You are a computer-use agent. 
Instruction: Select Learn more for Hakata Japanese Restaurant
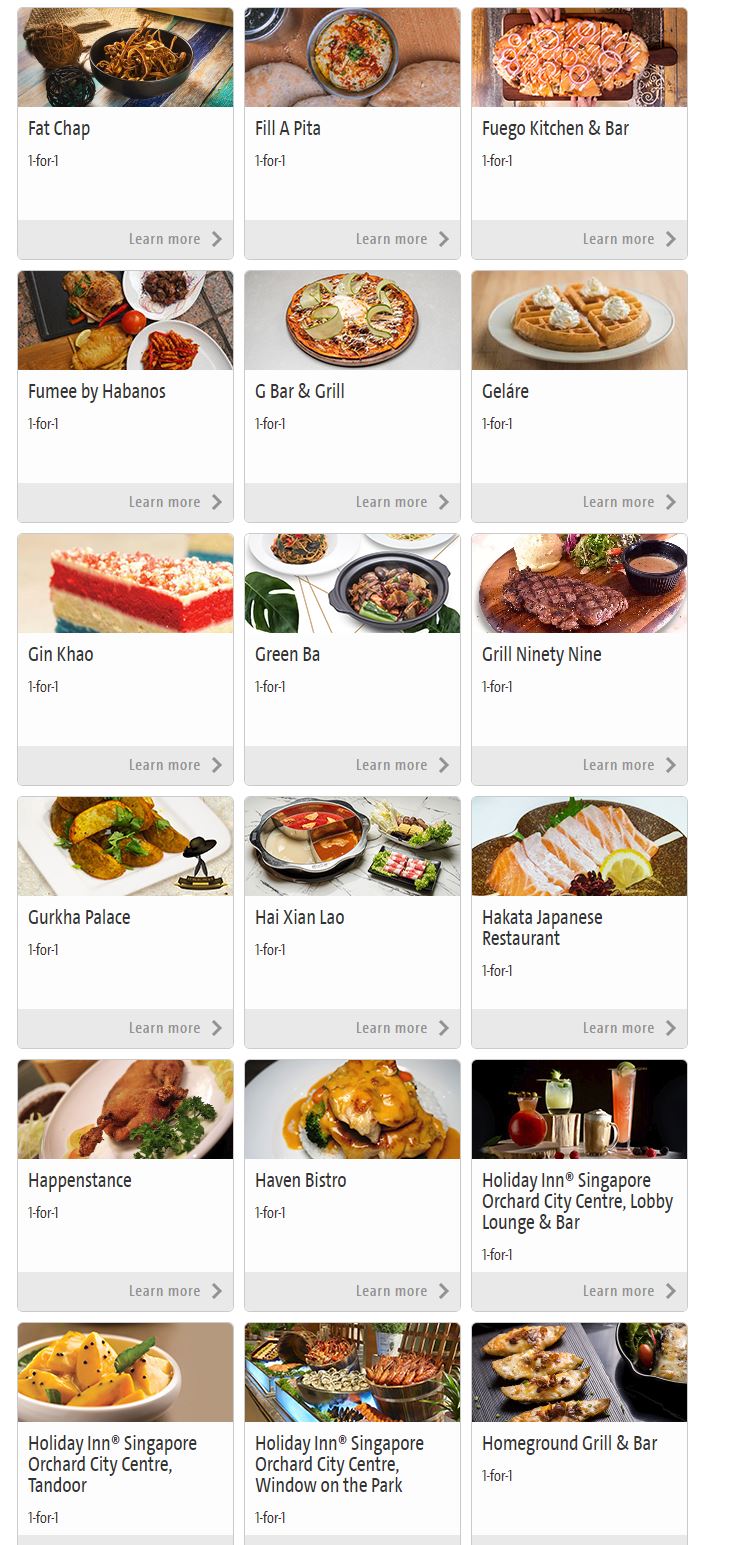(629, 1028)
